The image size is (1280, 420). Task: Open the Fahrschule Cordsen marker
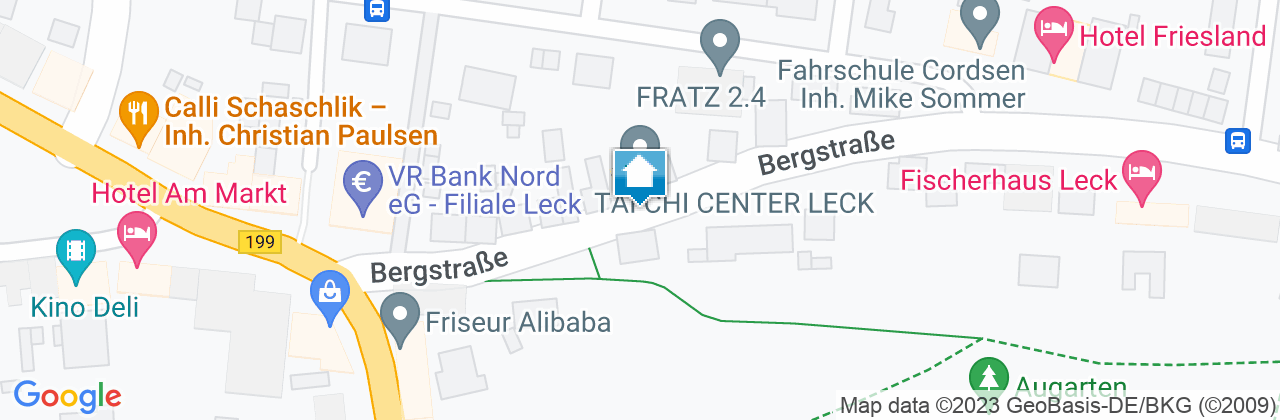point(979,21)
